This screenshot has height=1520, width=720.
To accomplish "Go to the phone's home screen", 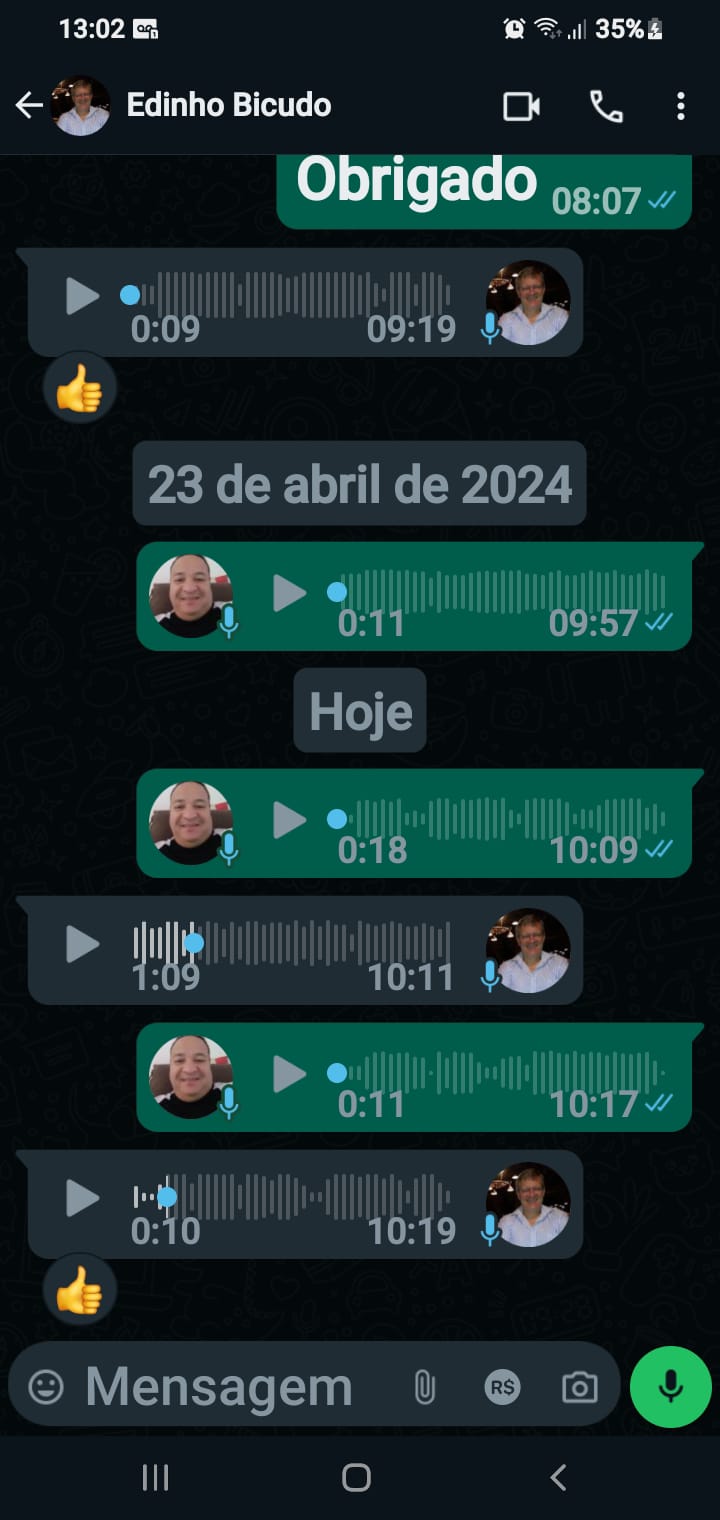I will [x=357, y=1477].
